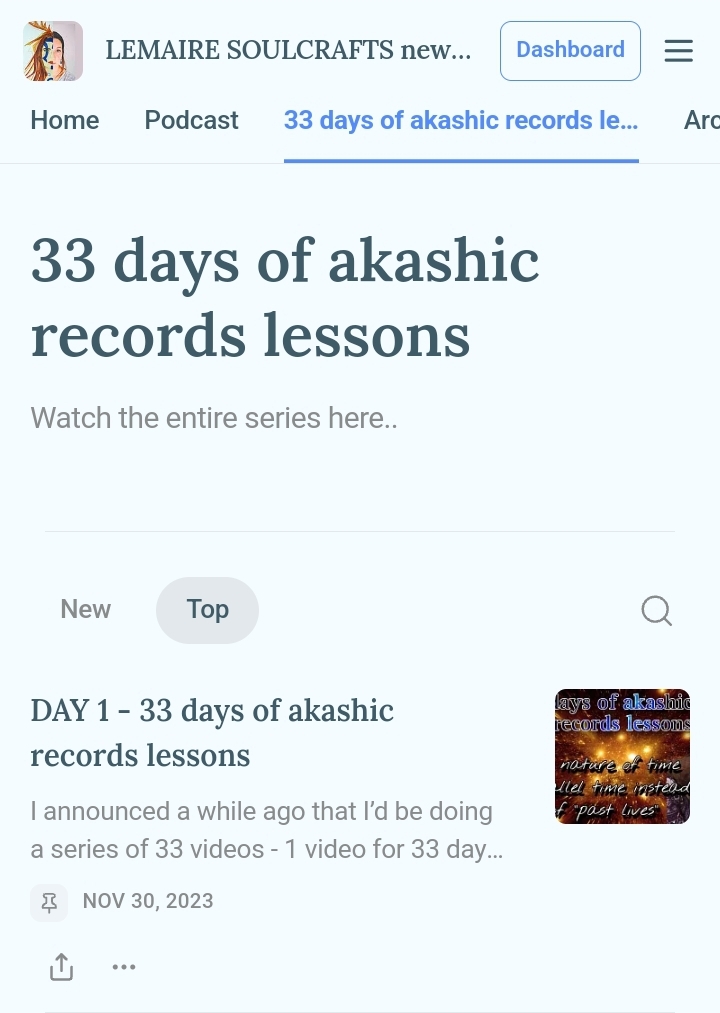Select the Top sorting chip
The width and height of the screenshot is (720, 1013).
coord(207,609)
